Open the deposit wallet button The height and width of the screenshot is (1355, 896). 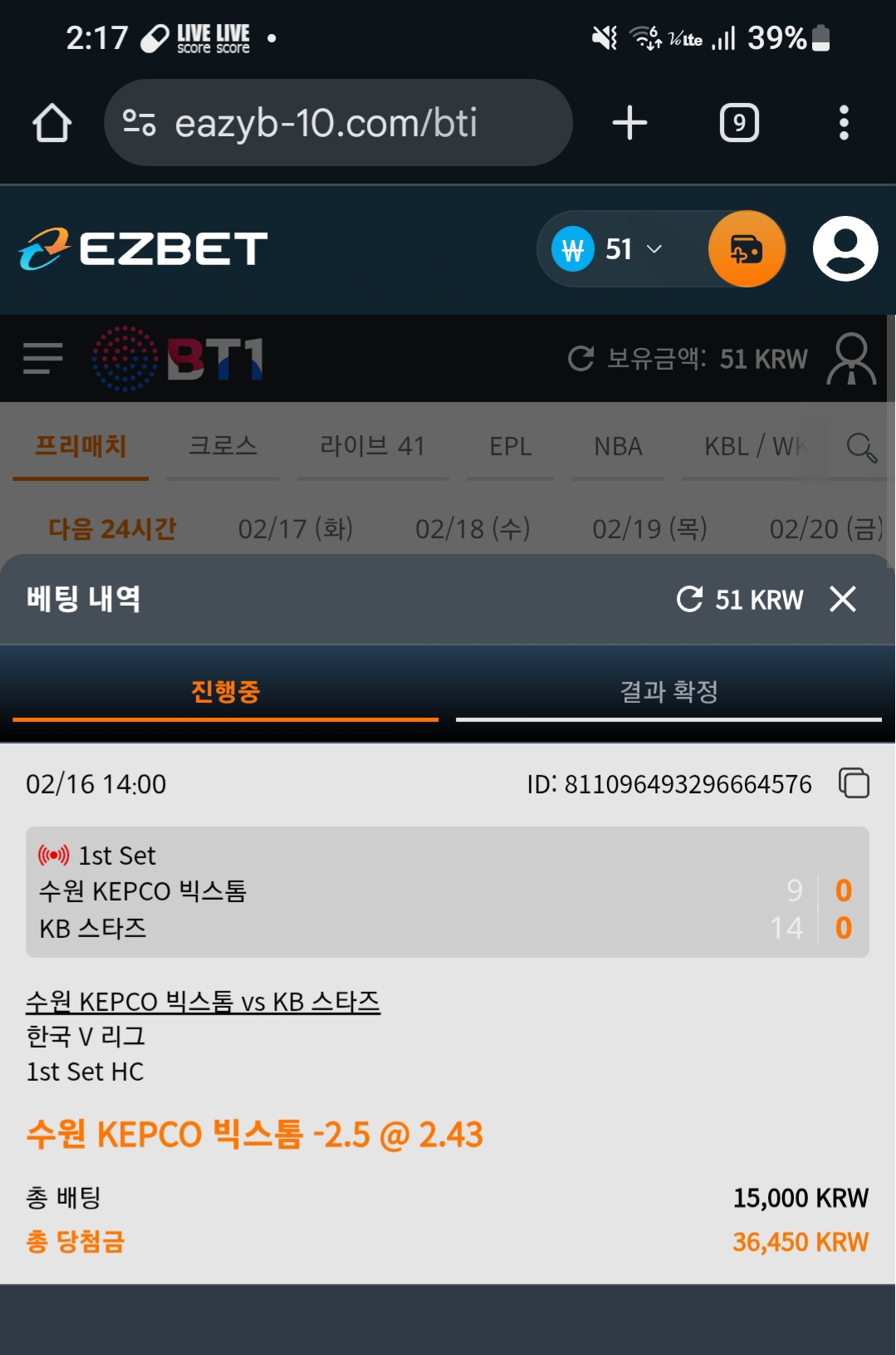point(747,249)
